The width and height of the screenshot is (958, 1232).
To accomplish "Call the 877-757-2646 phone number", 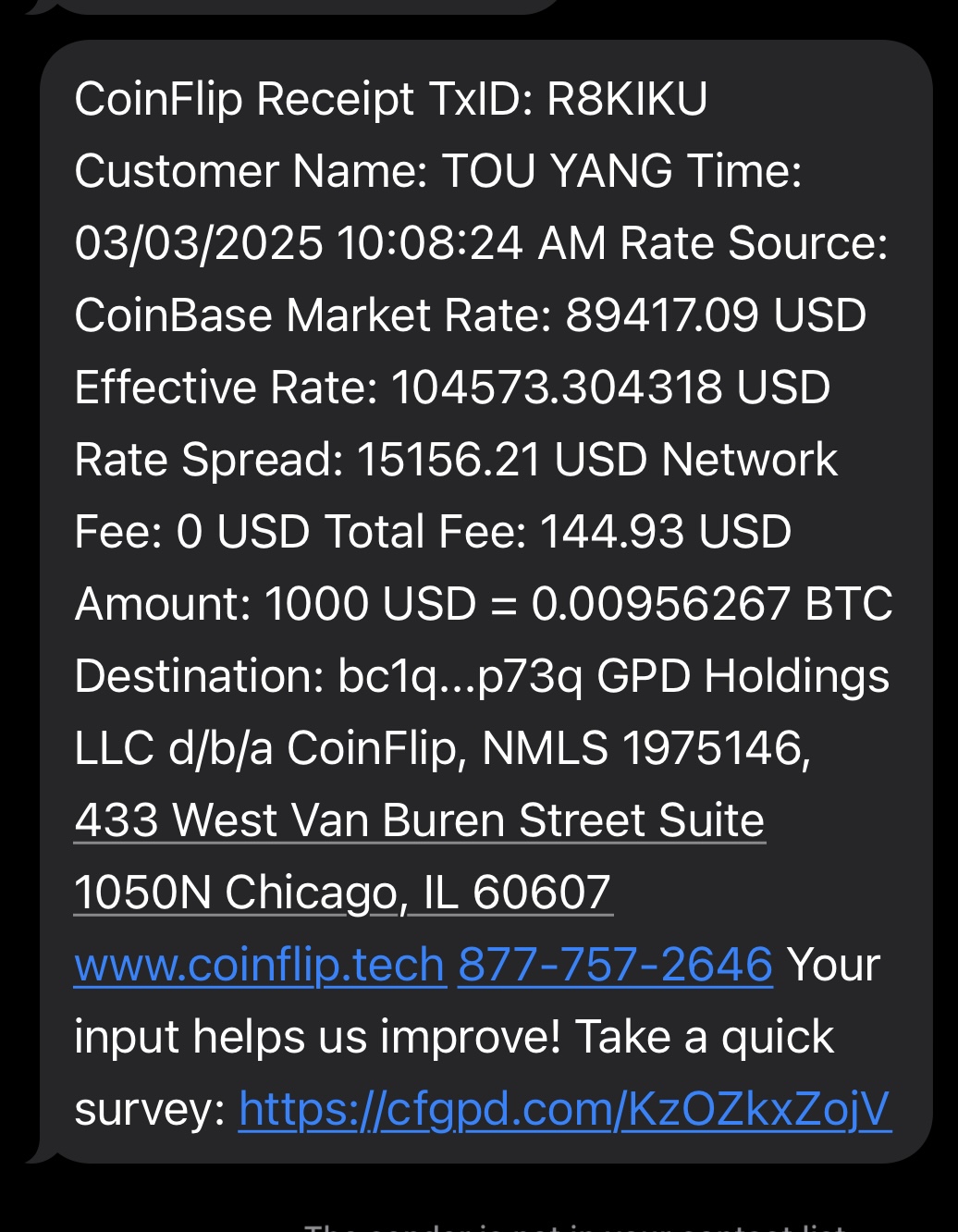I will [615, 966].
